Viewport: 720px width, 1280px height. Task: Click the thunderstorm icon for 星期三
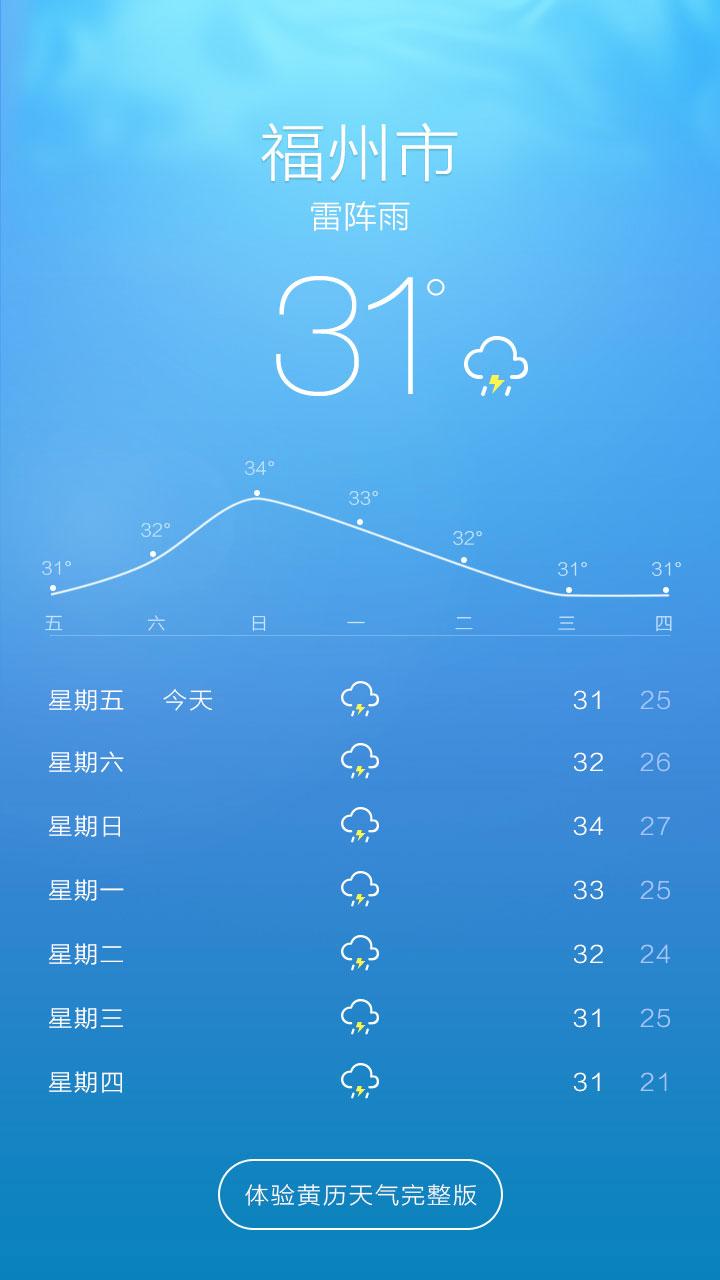(x=360, y=1017)
